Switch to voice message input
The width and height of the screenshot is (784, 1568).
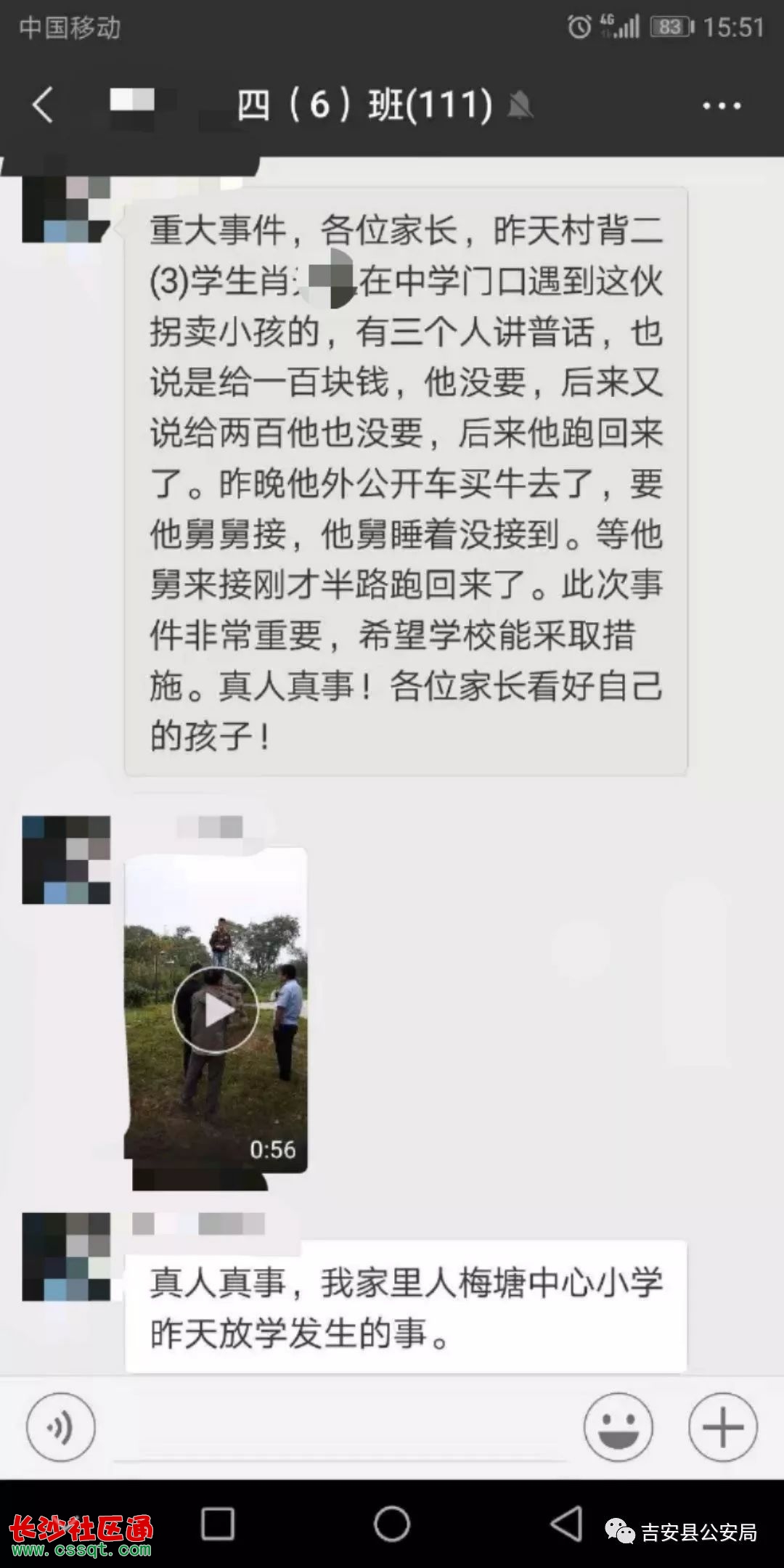(61, 1427)
